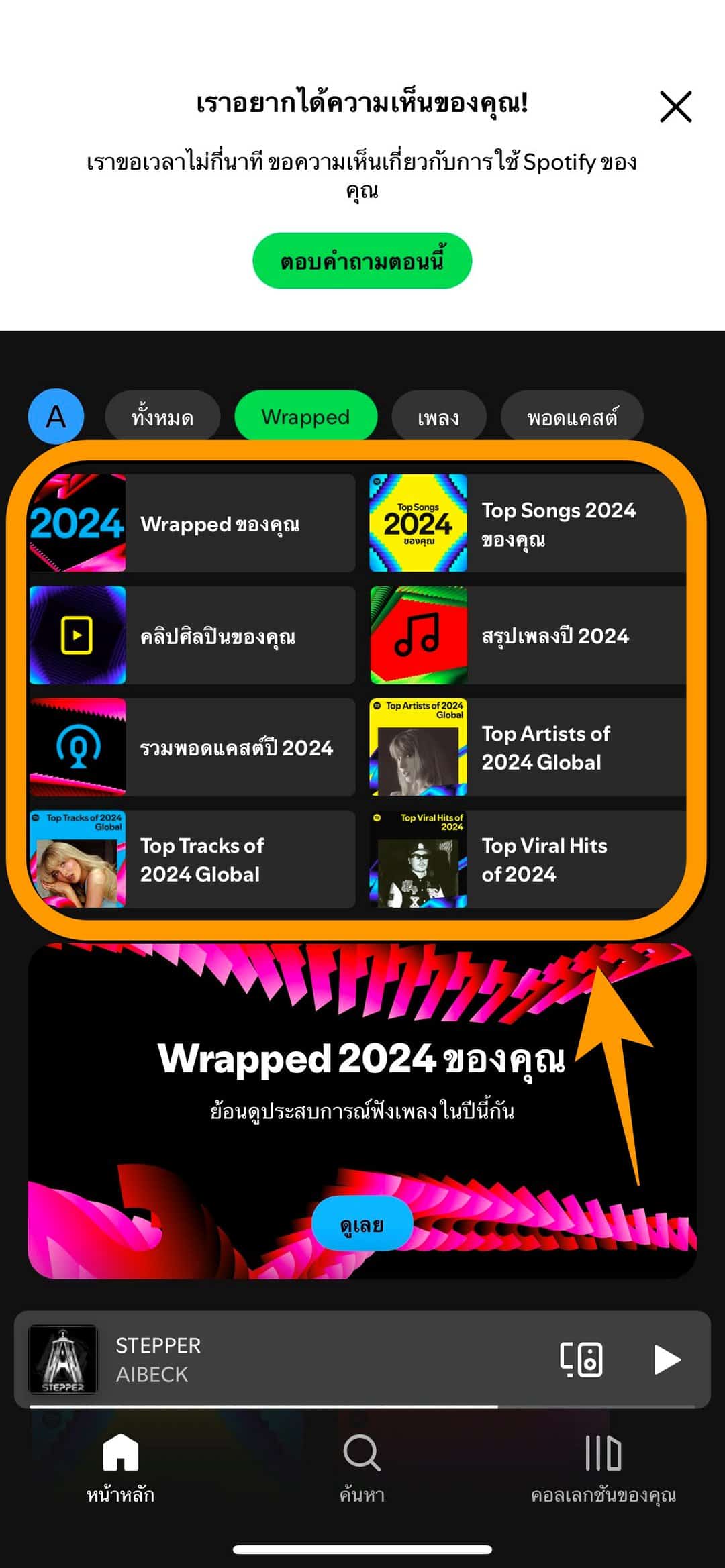
Task: Open your profile avatar icon
Action: (x=56, y=416)
